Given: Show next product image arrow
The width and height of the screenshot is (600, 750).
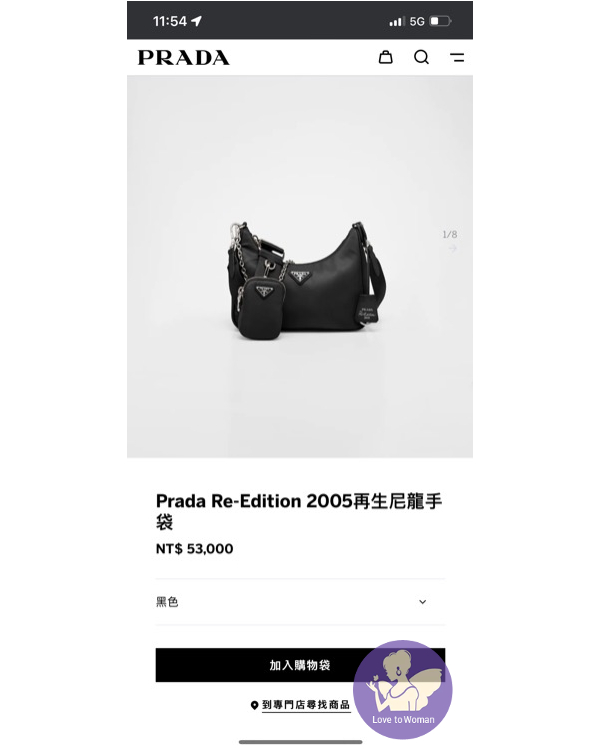Looking at the screenshot, I should (452, 248).
